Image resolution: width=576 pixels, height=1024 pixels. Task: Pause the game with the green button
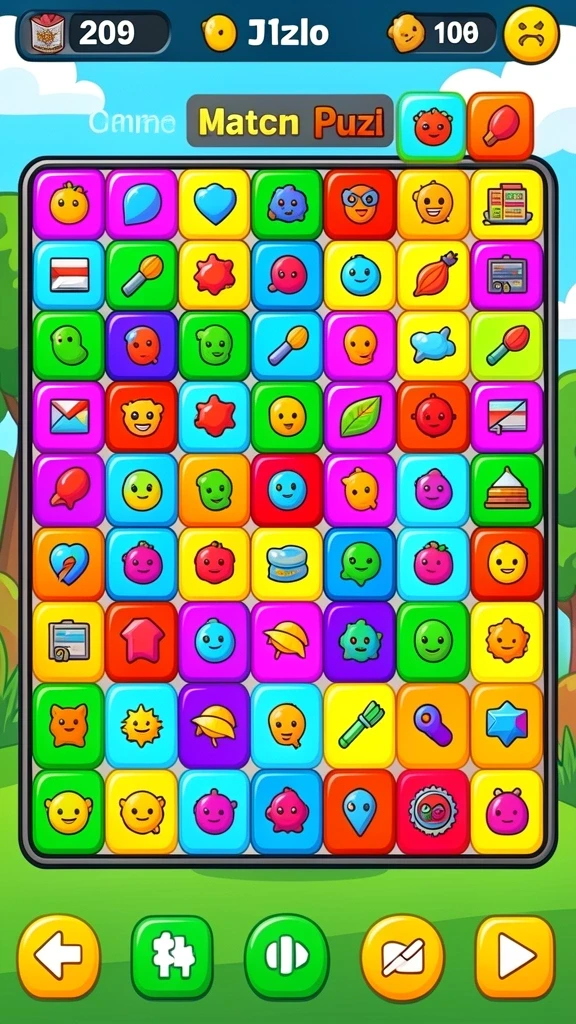pos(287,957)
